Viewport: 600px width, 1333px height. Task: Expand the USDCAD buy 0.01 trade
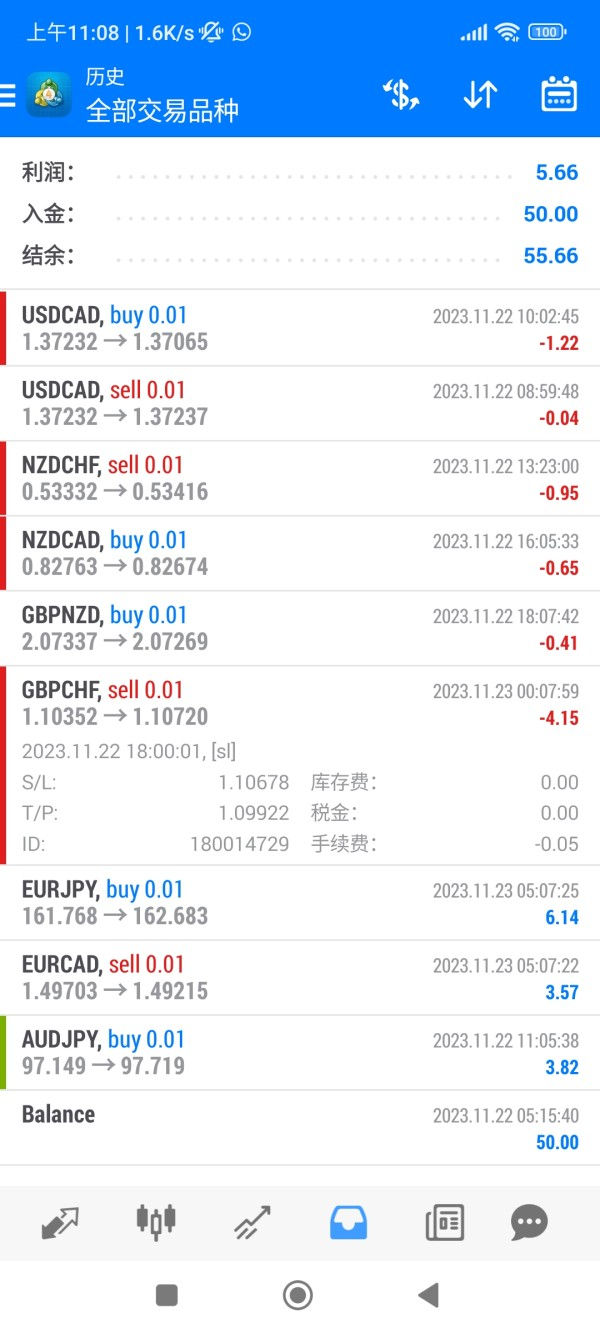click(x=300, y=328)
